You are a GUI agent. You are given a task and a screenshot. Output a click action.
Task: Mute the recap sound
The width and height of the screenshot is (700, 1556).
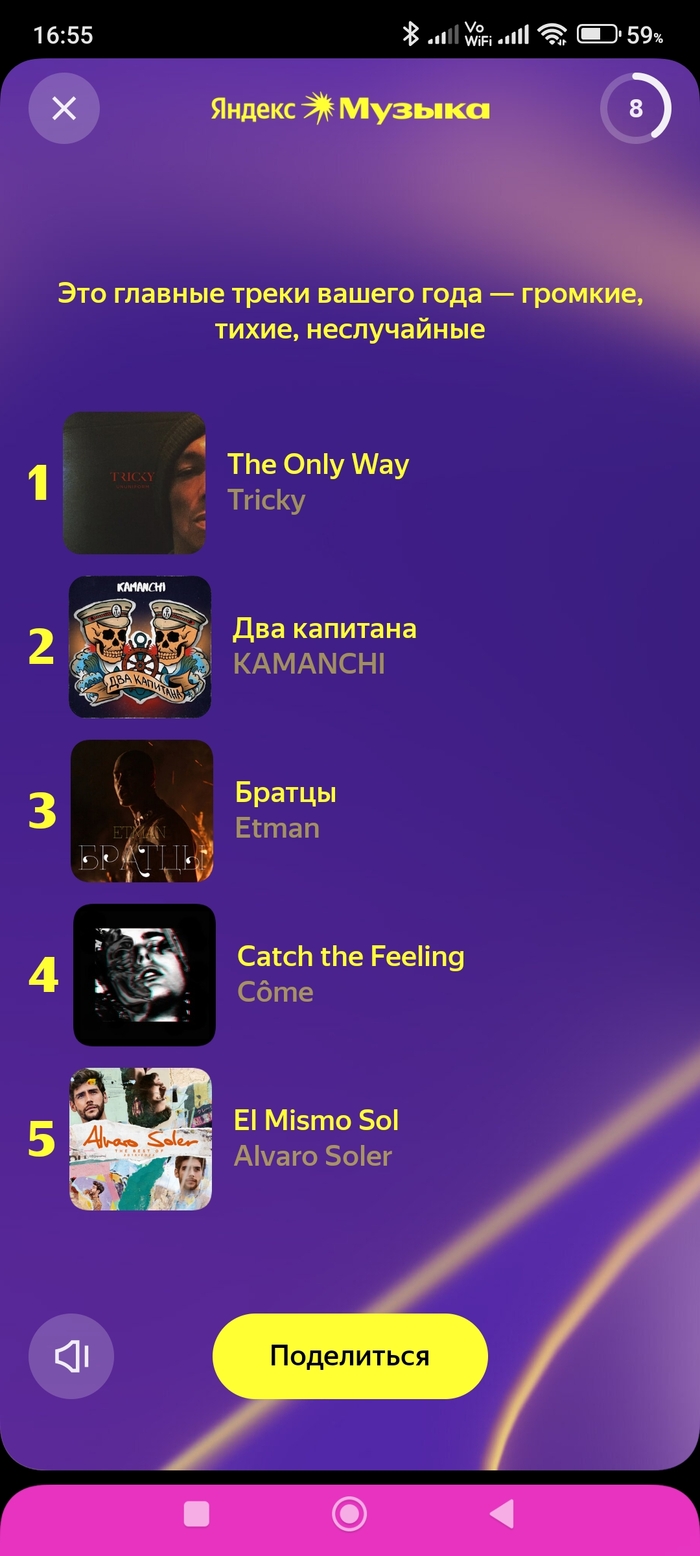pos(71,1356)
